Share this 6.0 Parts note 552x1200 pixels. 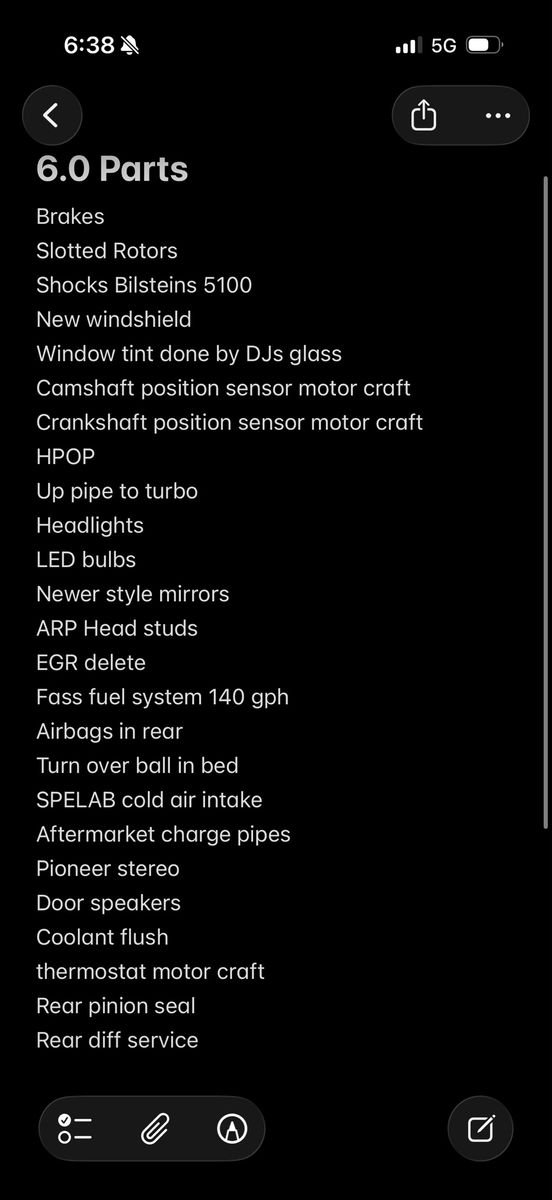424,116
